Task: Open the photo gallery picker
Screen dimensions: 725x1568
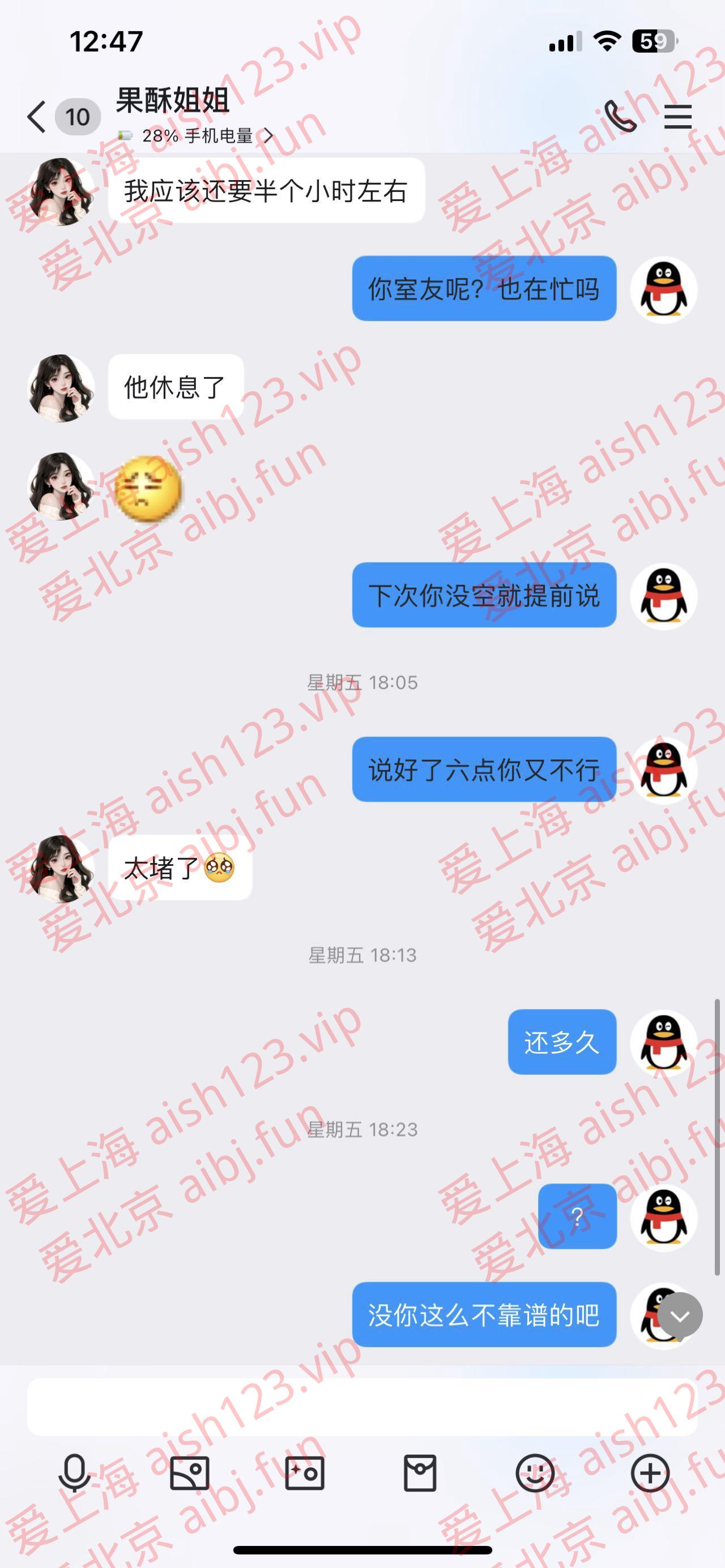Action: 189,1473
